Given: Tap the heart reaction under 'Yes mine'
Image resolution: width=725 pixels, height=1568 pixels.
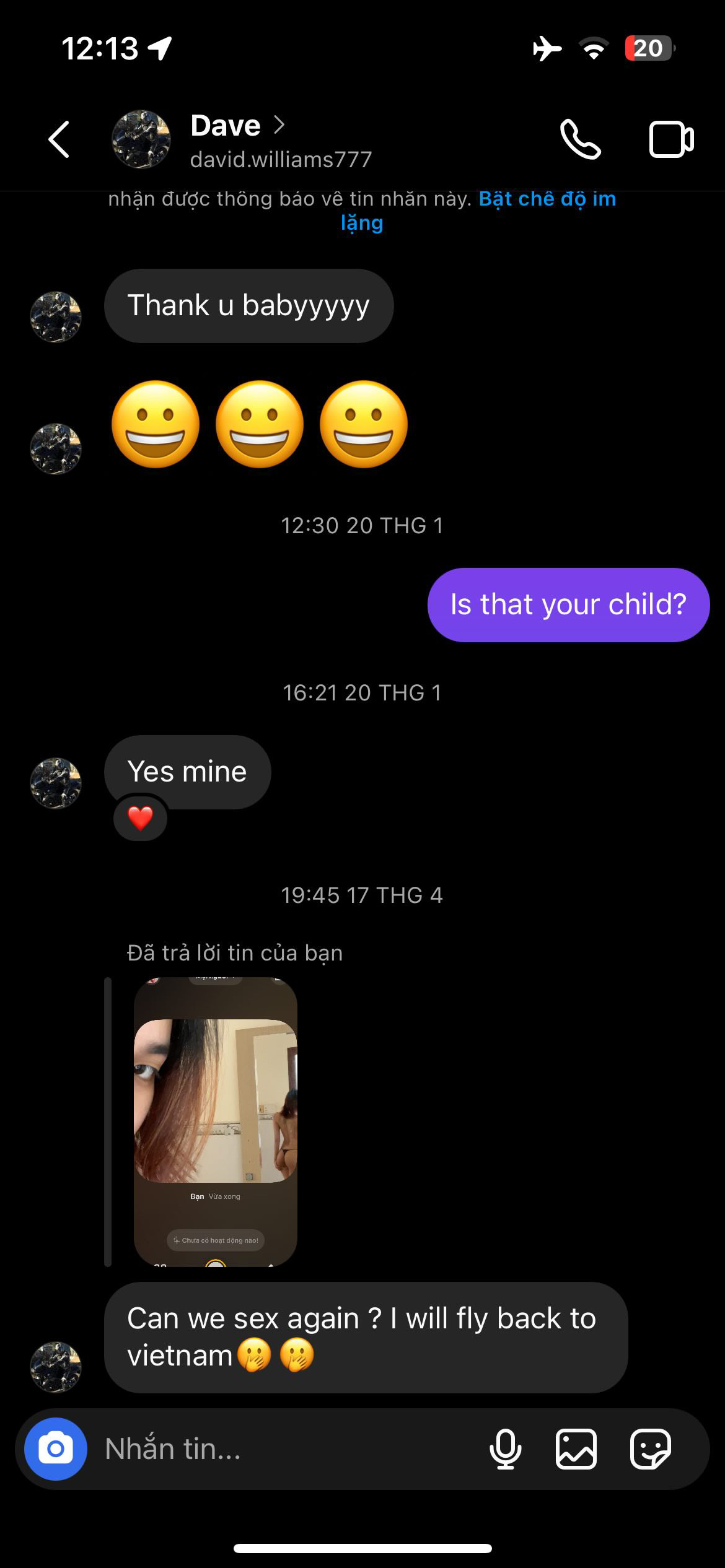Looking at the screenshot, I should (140, 819).
